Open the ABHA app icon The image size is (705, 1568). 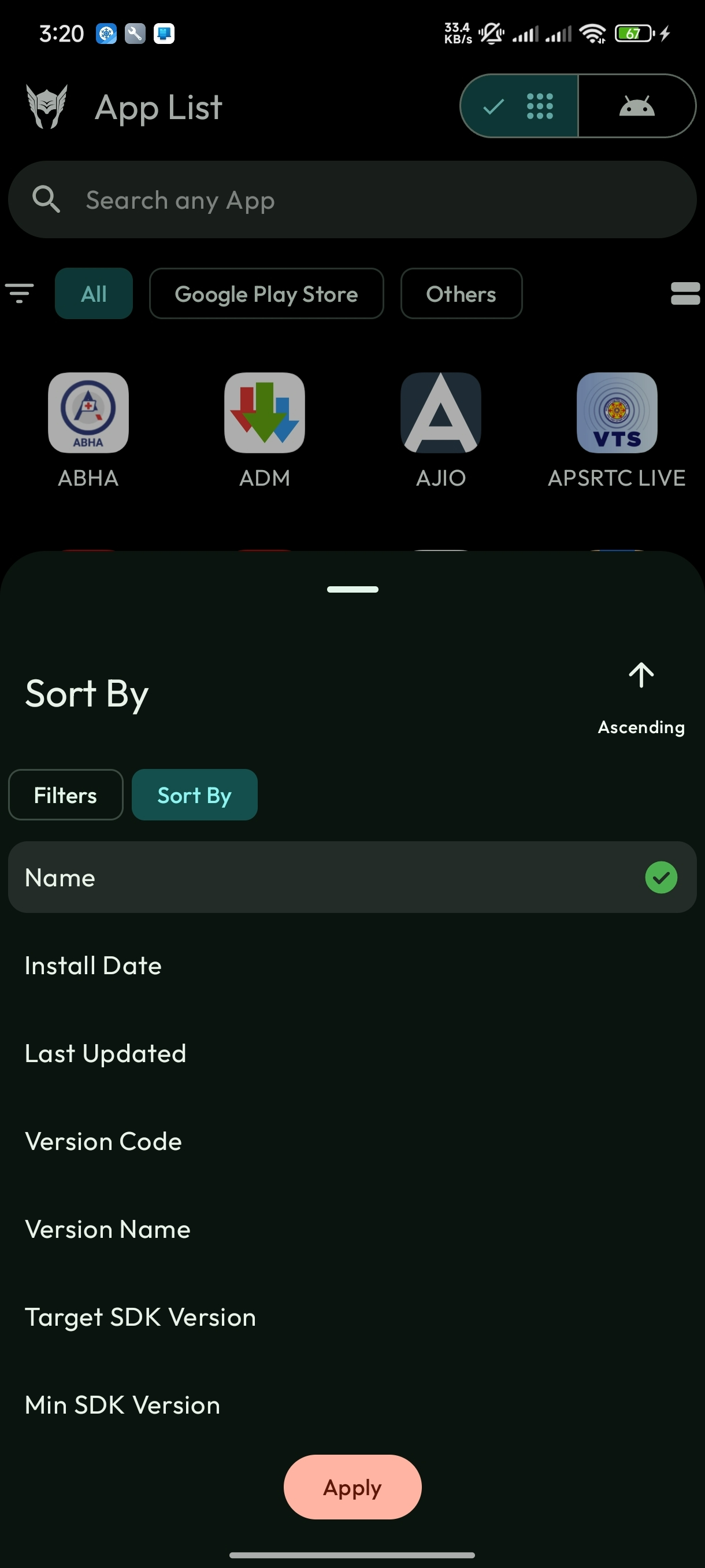point(88,413)
